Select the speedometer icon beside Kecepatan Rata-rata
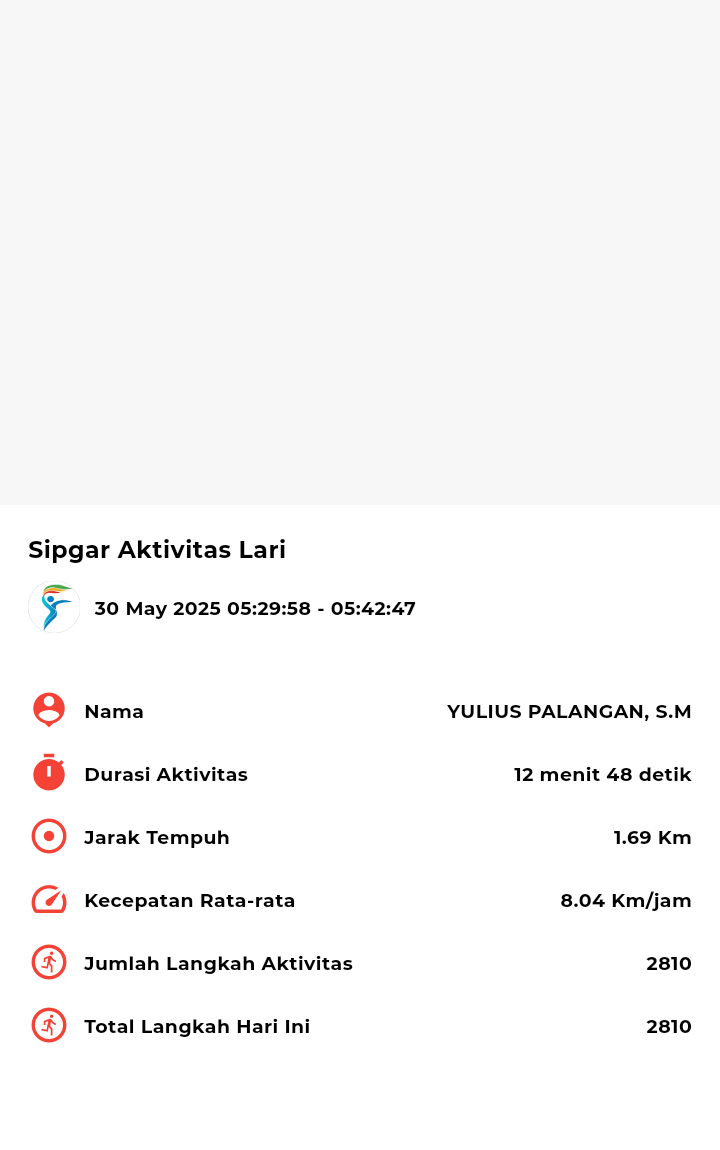 click(48, 899)
